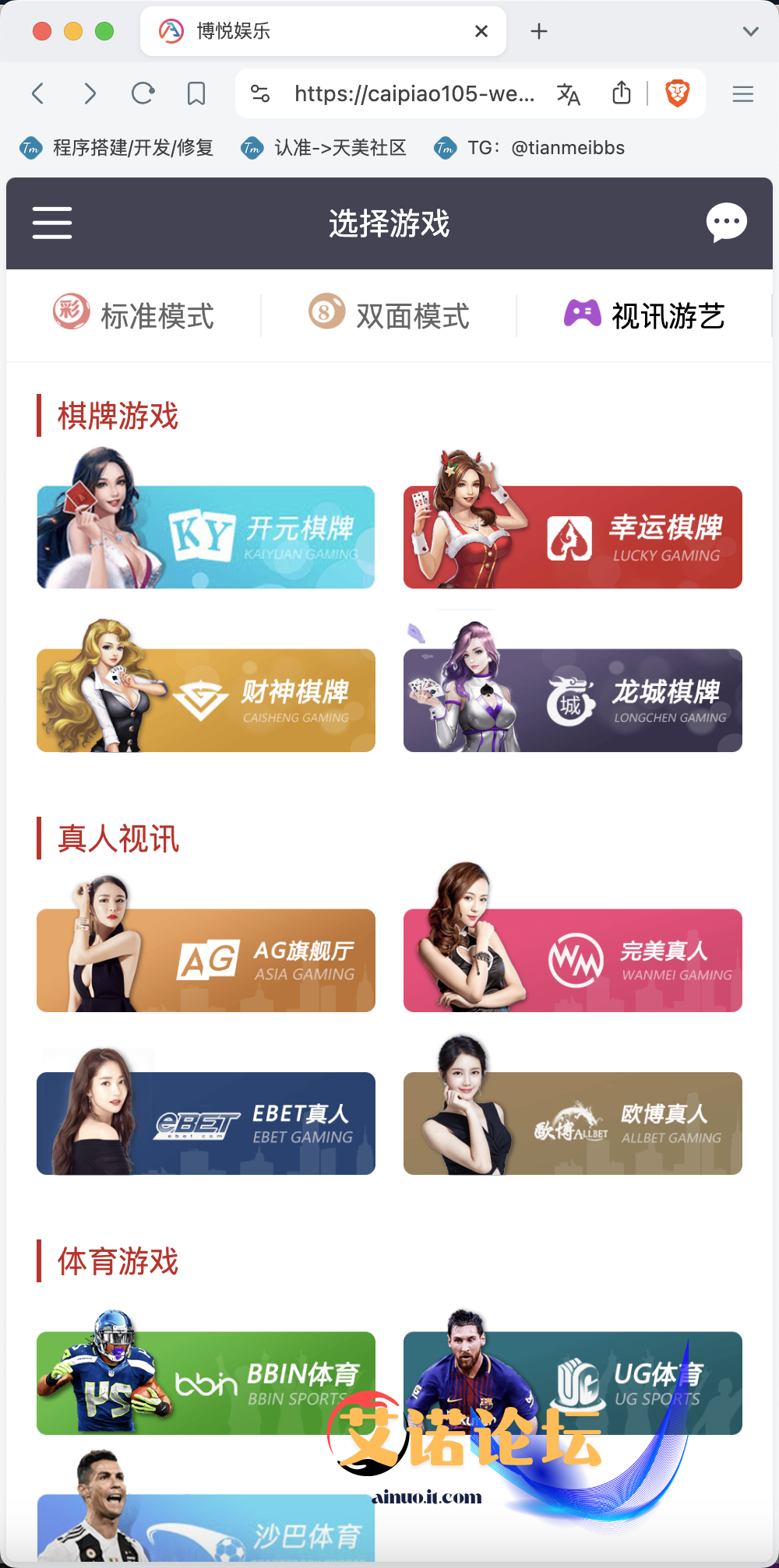Open 沙巴体育 sports card
Viewport: 779px width, 1568px height.
coord(206,1526)
